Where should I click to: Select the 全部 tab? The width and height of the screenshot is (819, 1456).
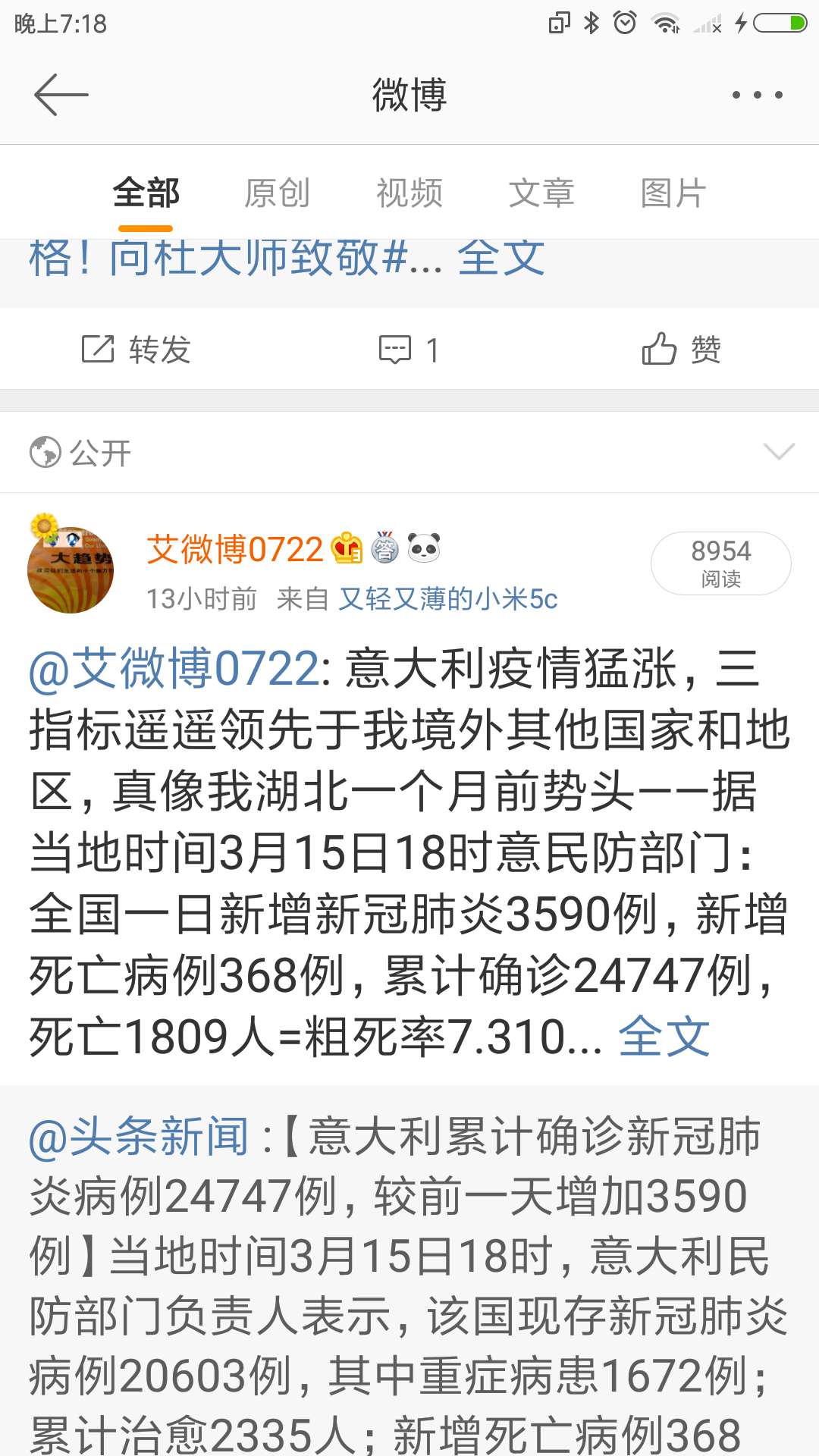coord(146,193)
